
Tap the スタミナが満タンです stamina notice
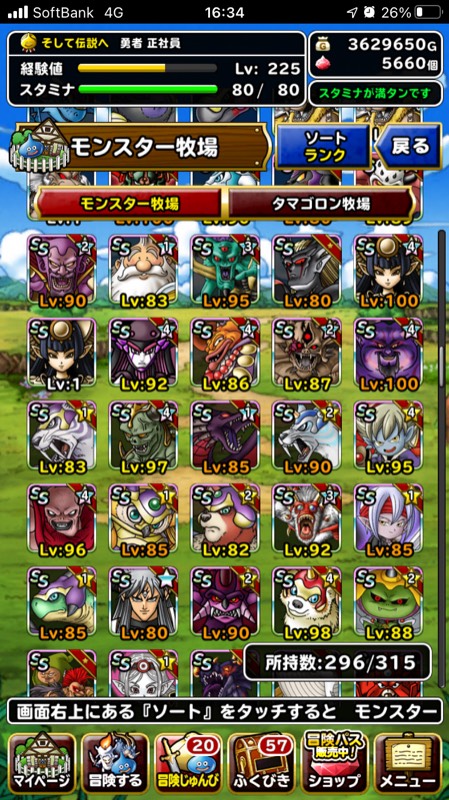coord(375,93)
